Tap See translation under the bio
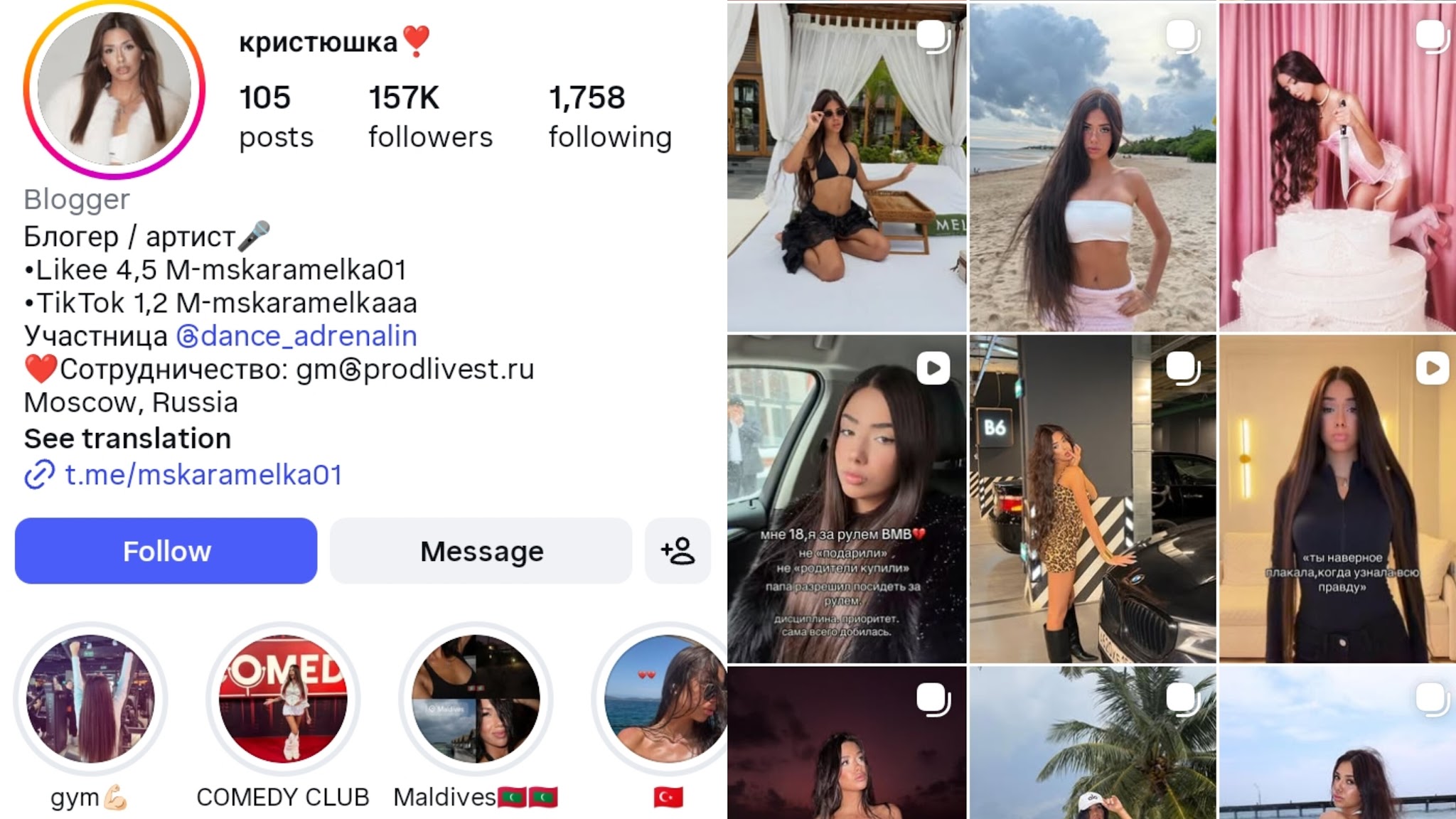 click(127, 439)
